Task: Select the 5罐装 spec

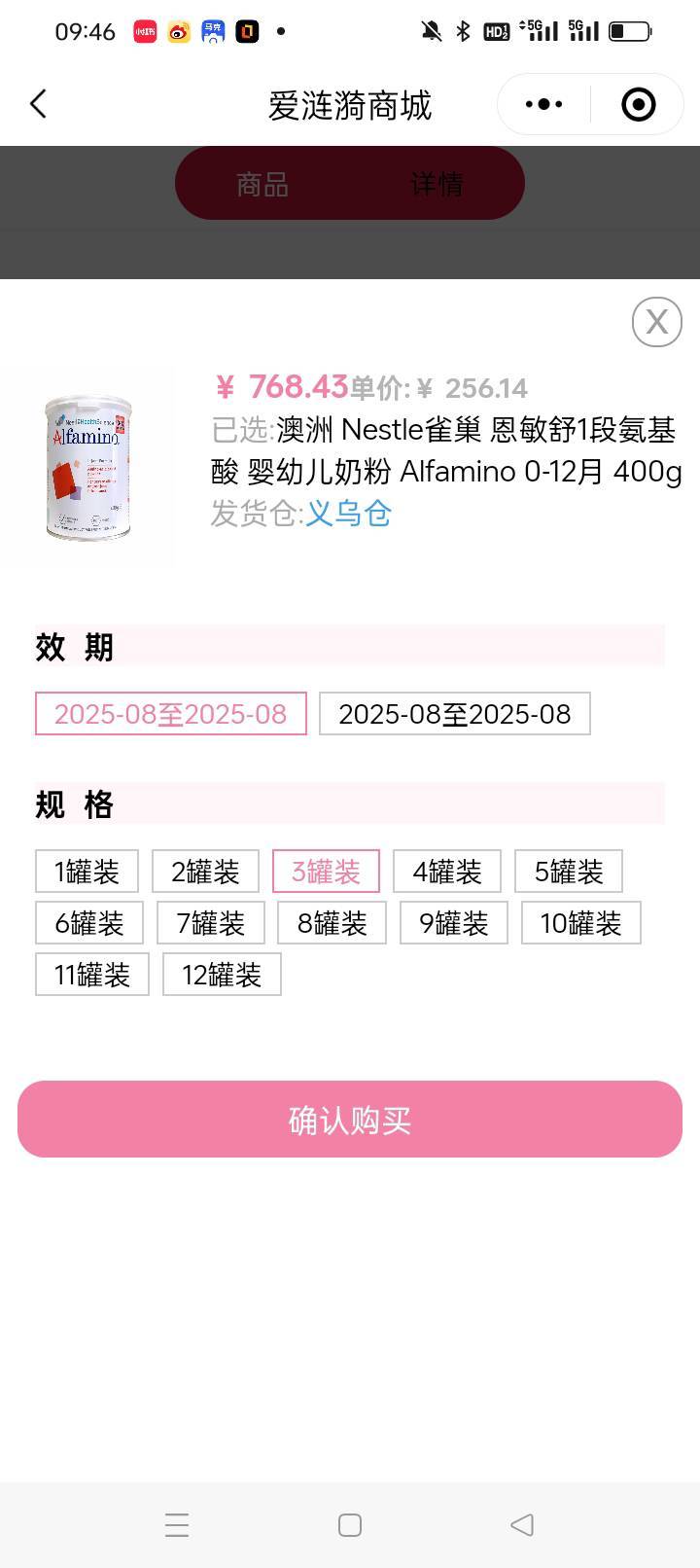Action: pos(569,872)
